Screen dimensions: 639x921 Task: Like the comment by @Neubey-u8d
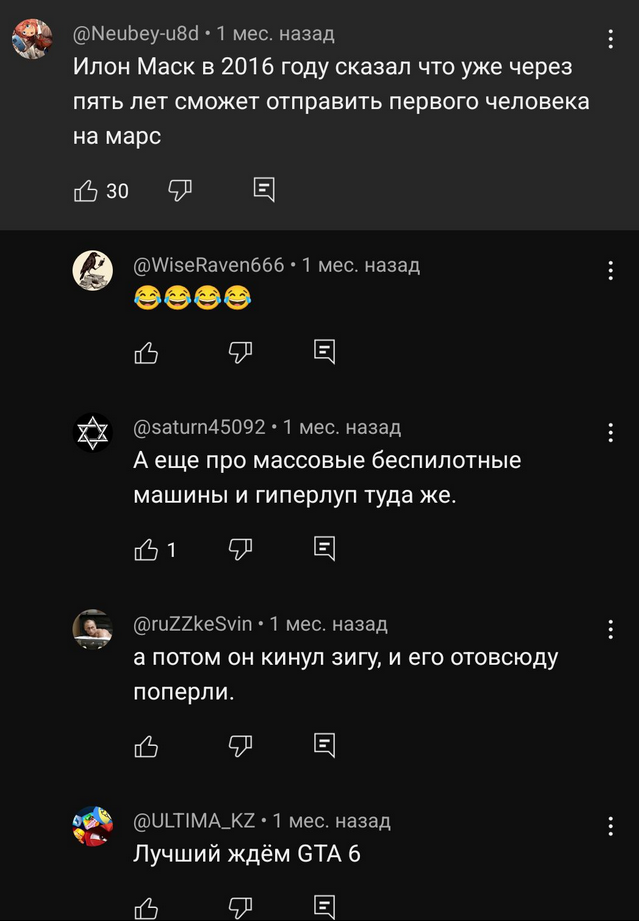[86, 190]
